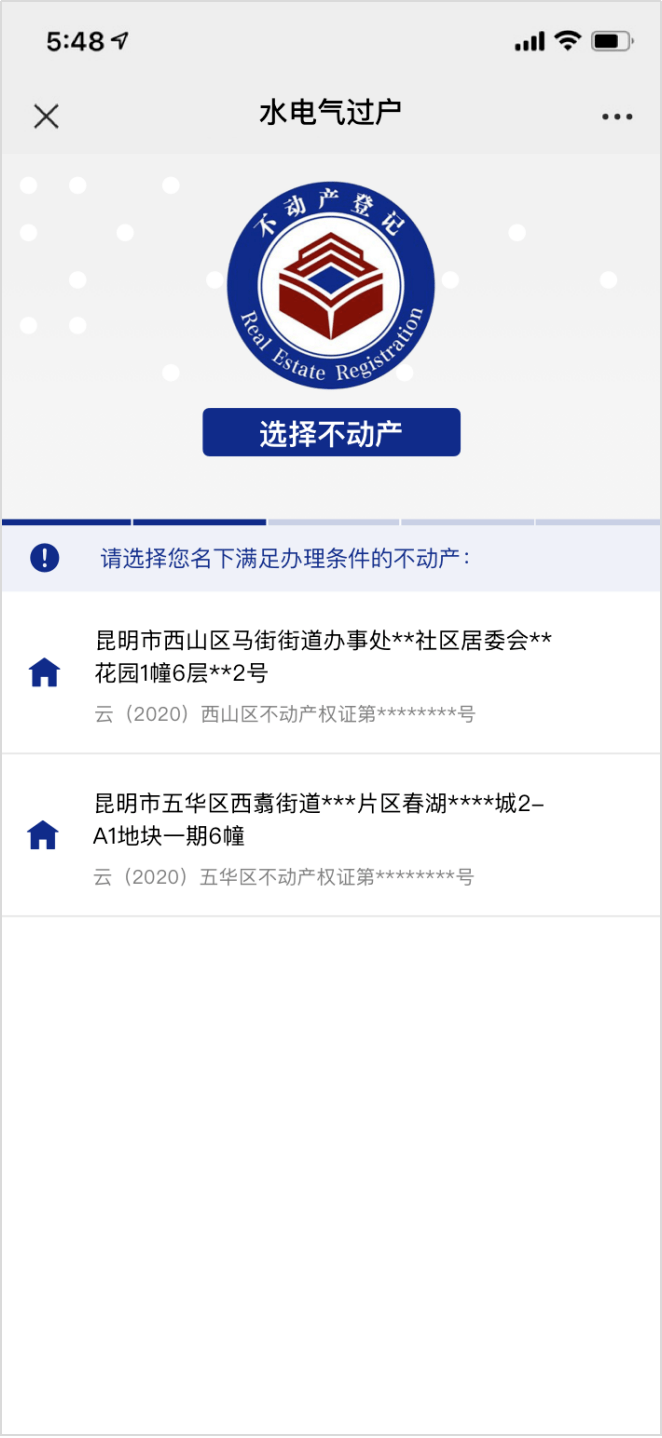
Task: Select the 西山区马街街道 property
Action: click(x=322, y=672)
